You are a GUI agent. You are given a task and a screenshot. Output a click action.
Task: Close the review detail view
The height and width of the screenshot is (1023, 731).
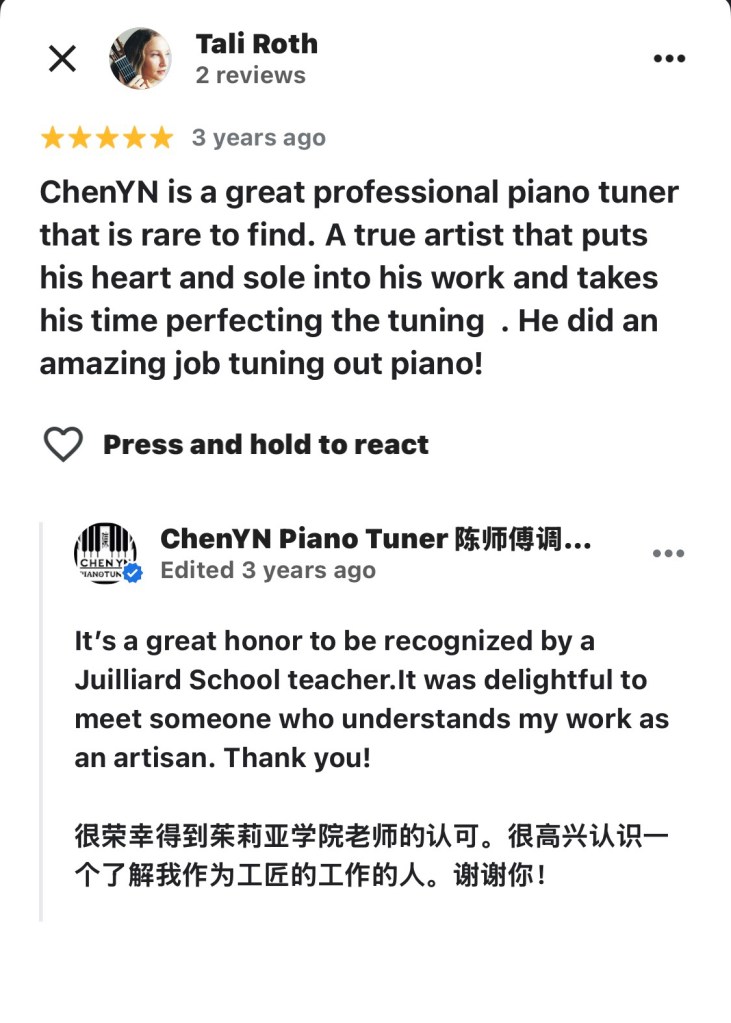(62, 58)
